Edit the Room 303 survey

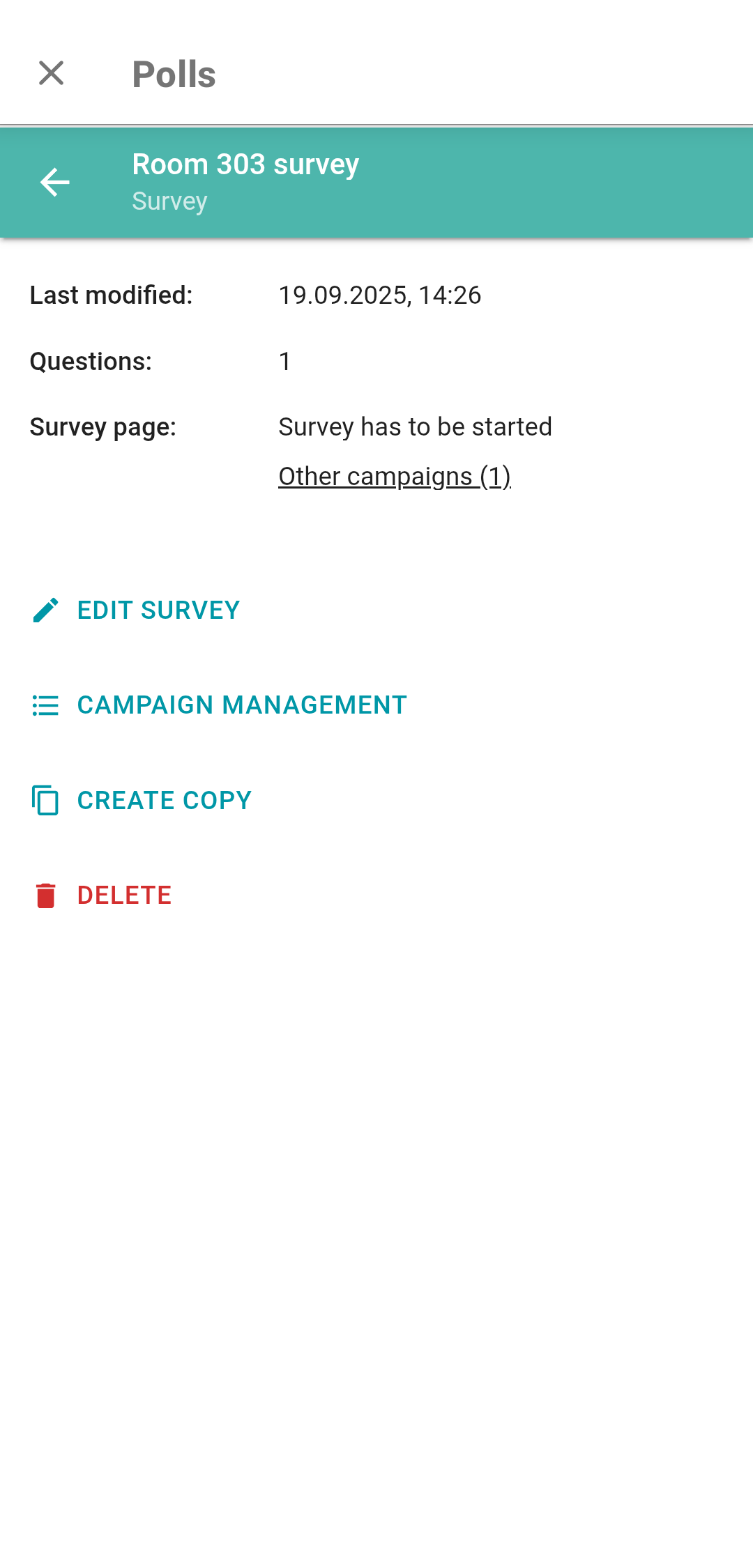[137, 610]
